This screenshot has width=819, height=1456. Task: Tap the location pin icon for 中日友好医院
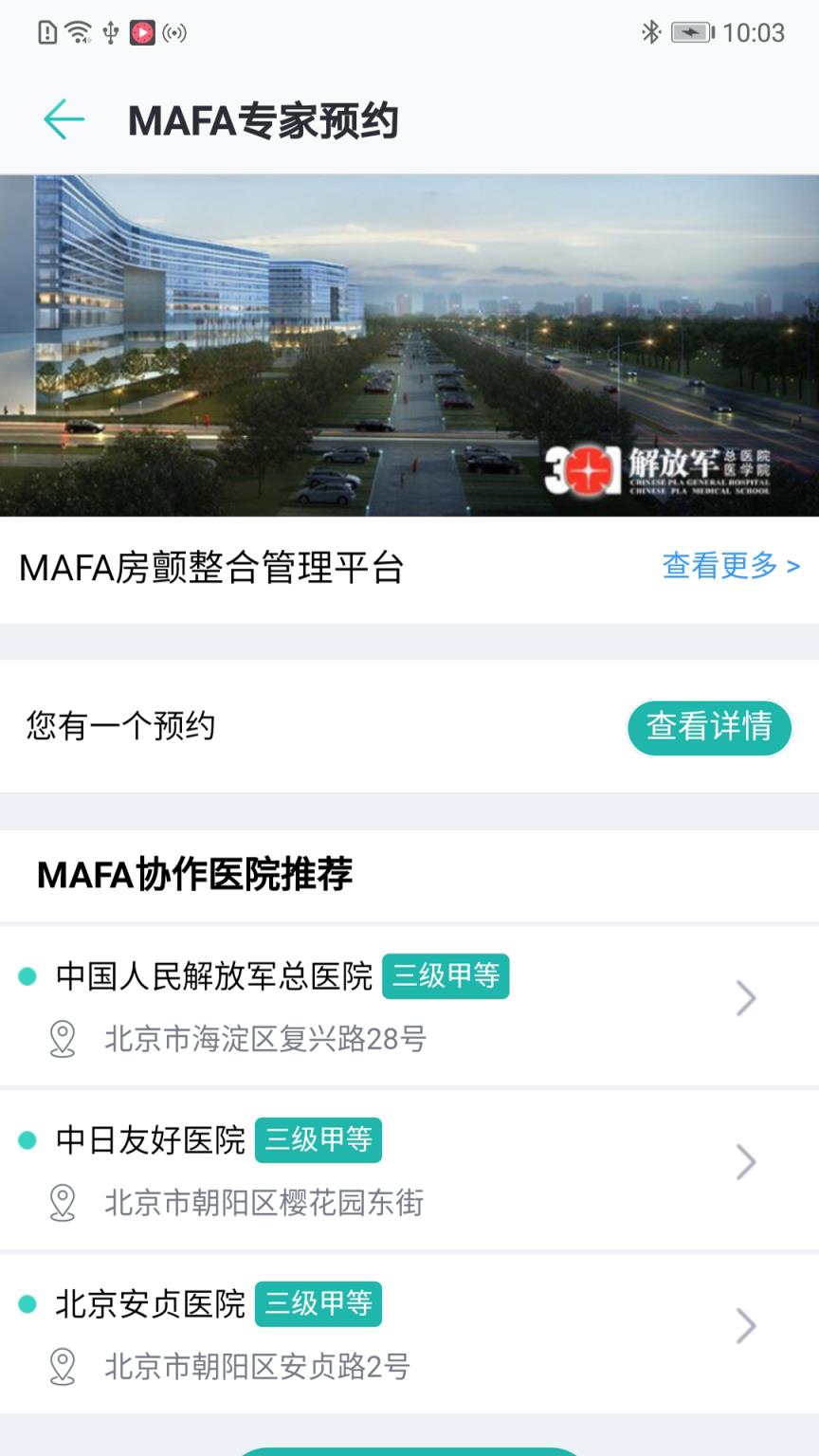tap(64, 1204)
